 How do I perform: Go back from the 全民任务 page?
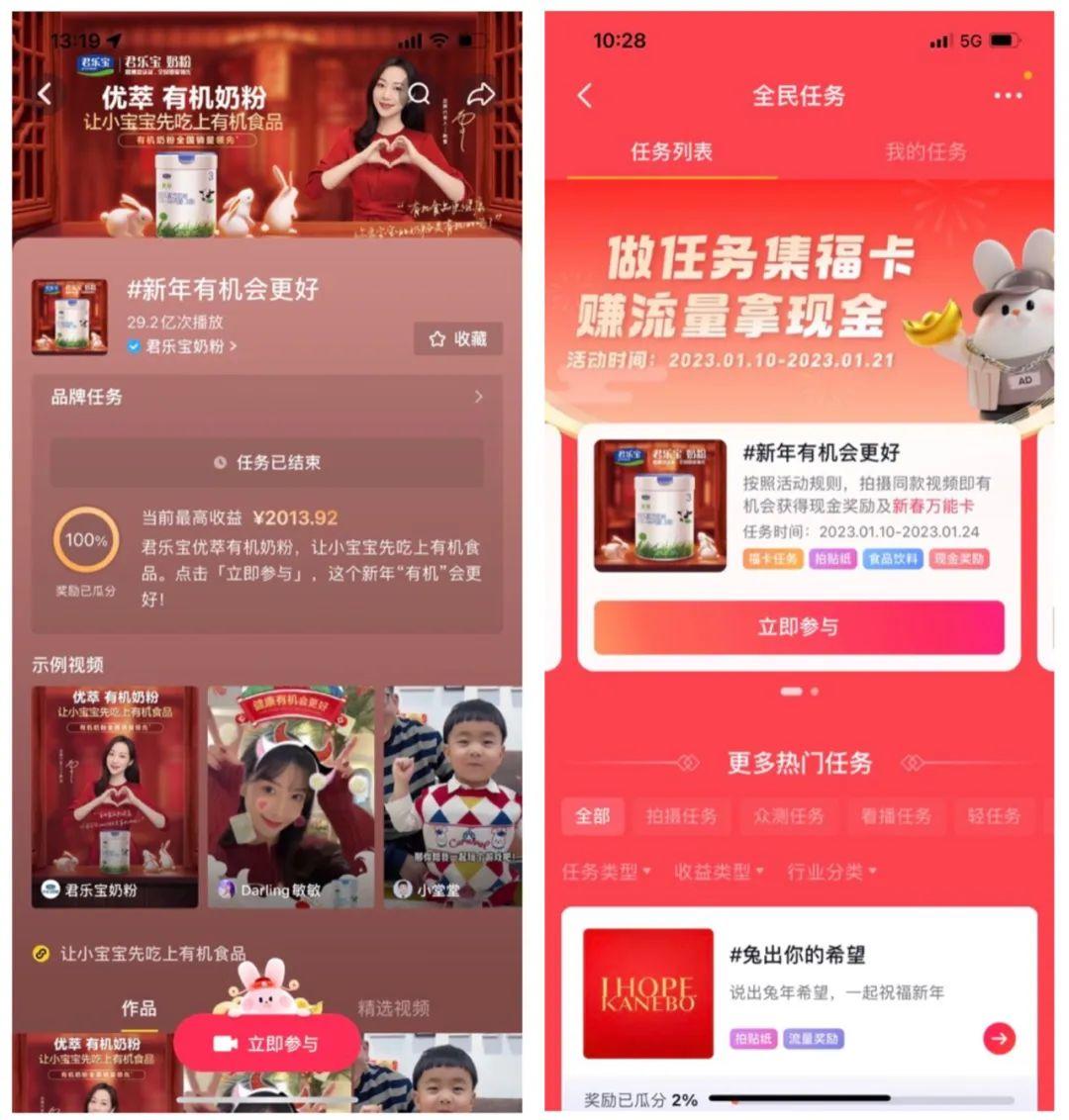(585, 96)
